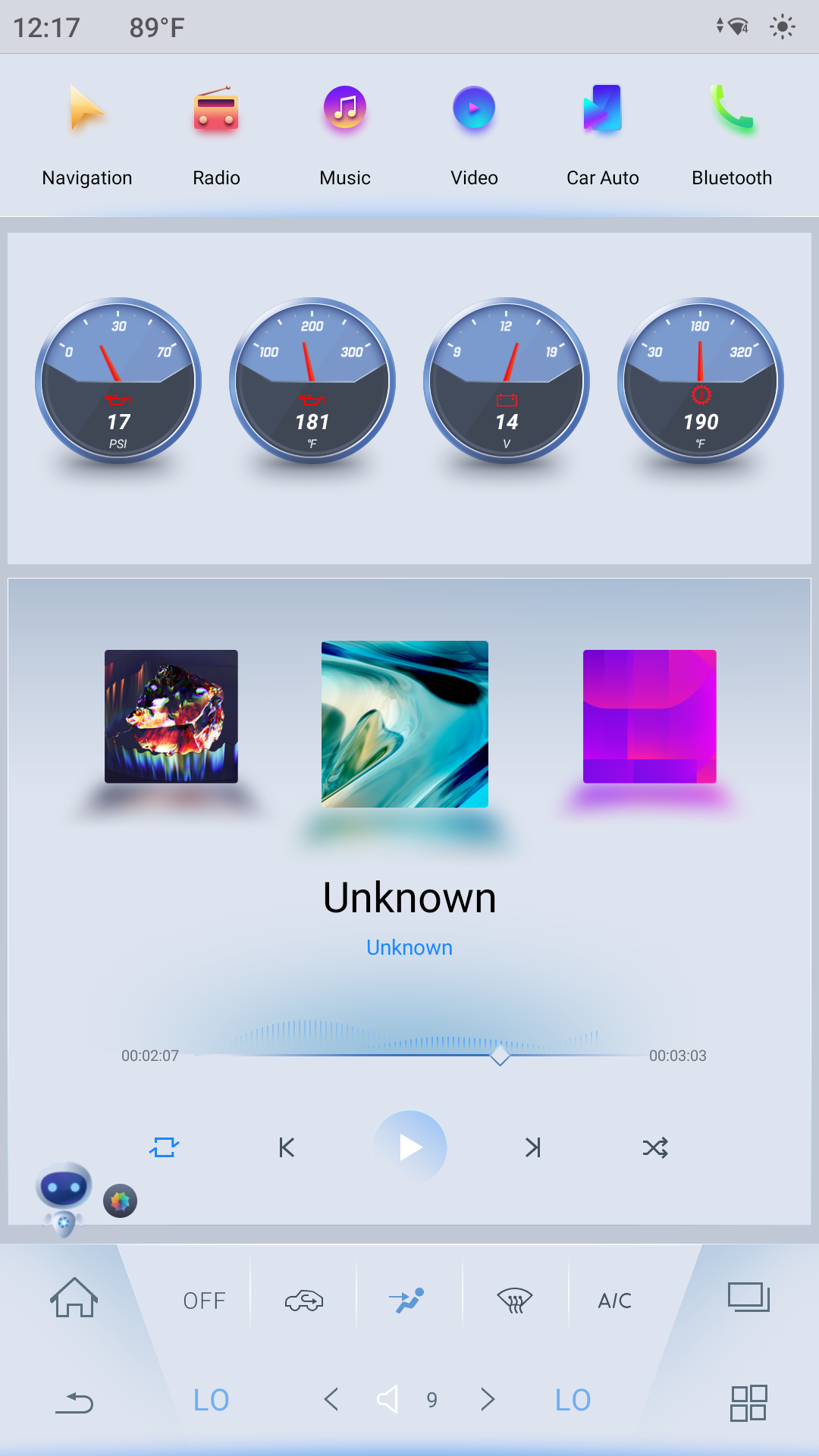Go back to the previous track

pyautogui.click(x=287, y=1147)
